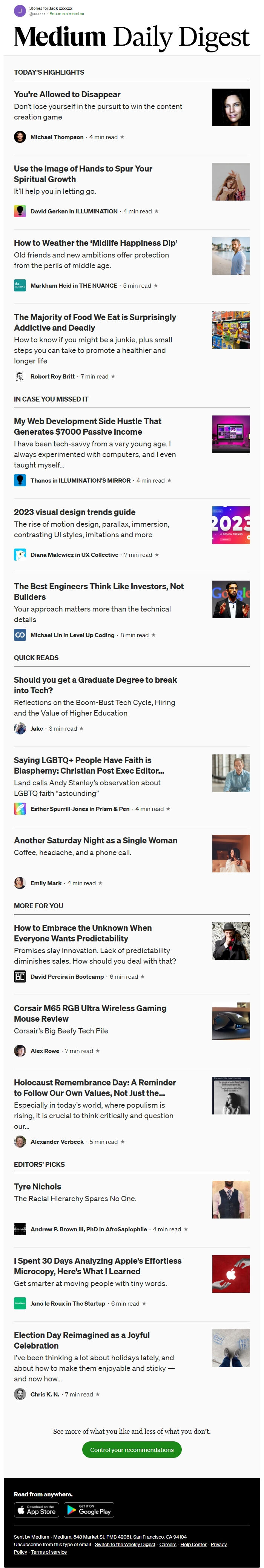Open Election Day Reimagined article thumbnail
This screenshot has width=264, height=1568.
pos(230,1348)
